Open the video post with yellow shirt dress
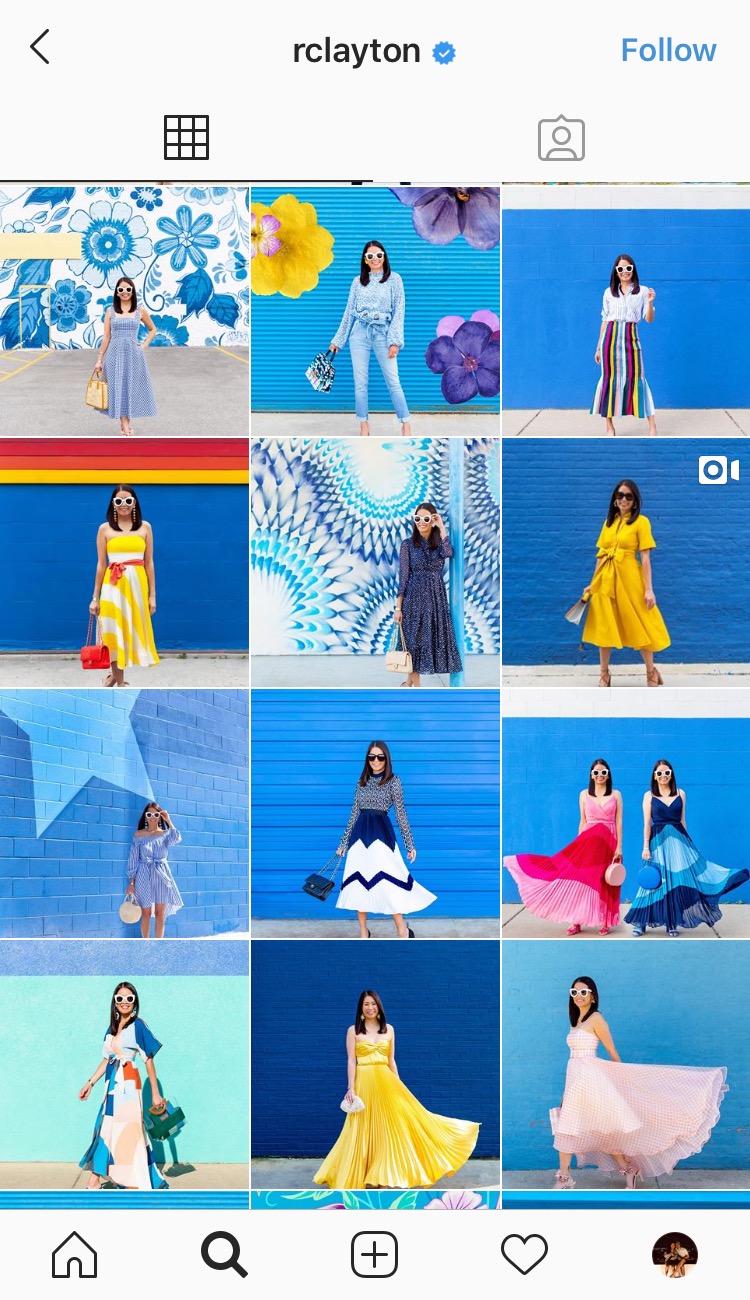The width and height of the screenshot is (750, 1300). point(626,562)
